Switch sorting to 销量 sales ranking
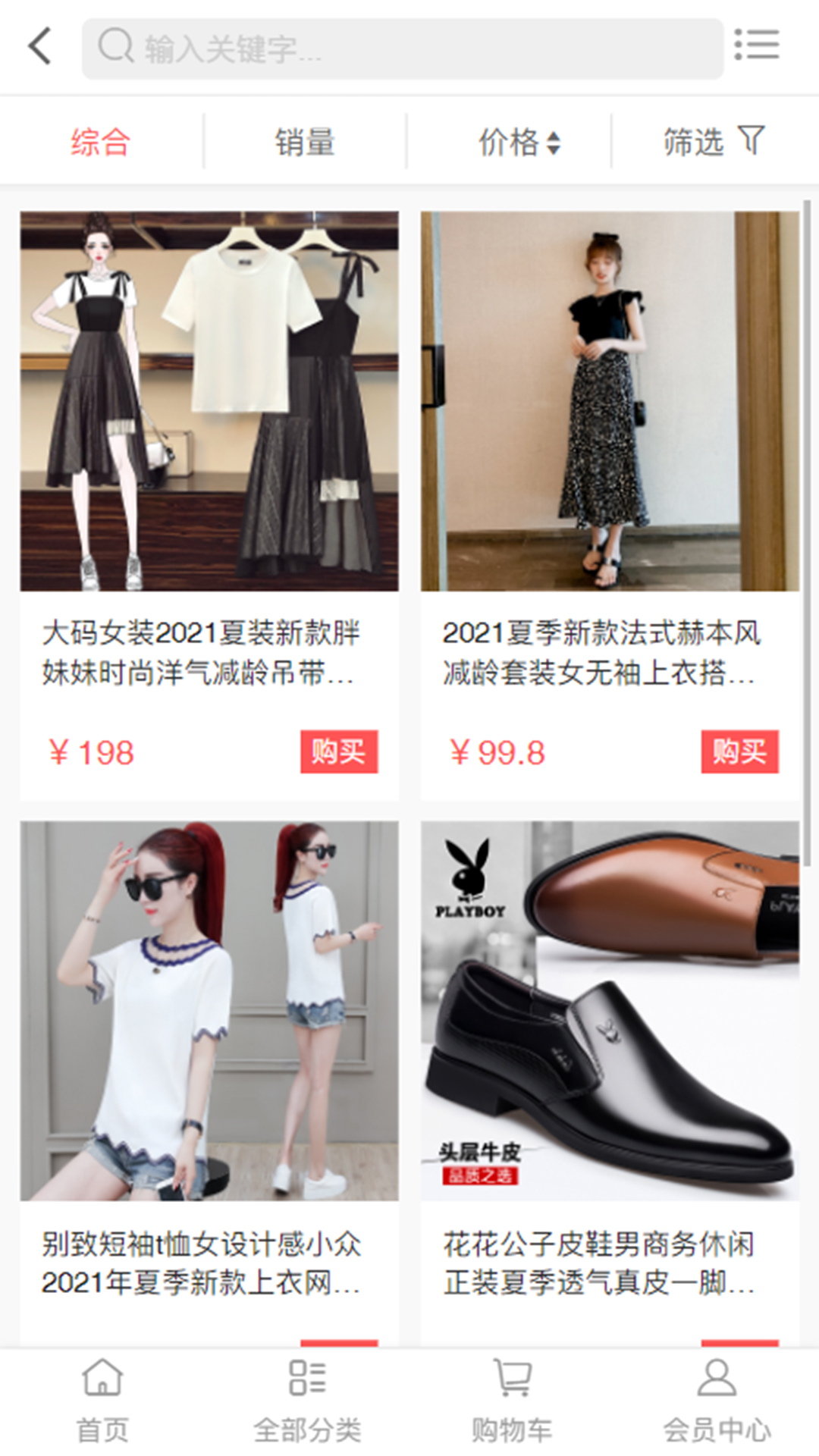Viewport: 819px width, 1456px height. [x=303, y=140]
